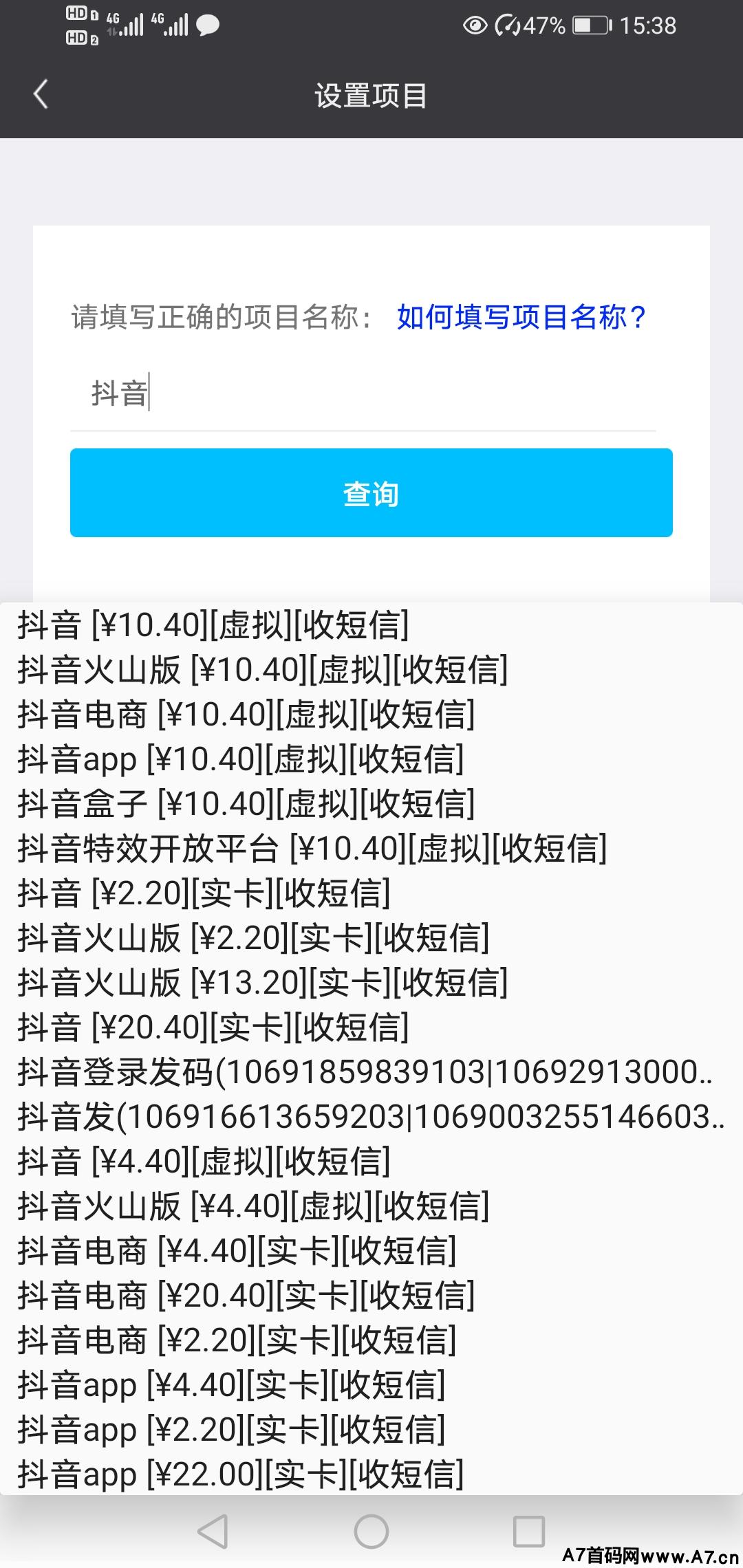This screenshot has width=743, height=1568.
Task: Tap the blue 查询 button
Action: 371,493
